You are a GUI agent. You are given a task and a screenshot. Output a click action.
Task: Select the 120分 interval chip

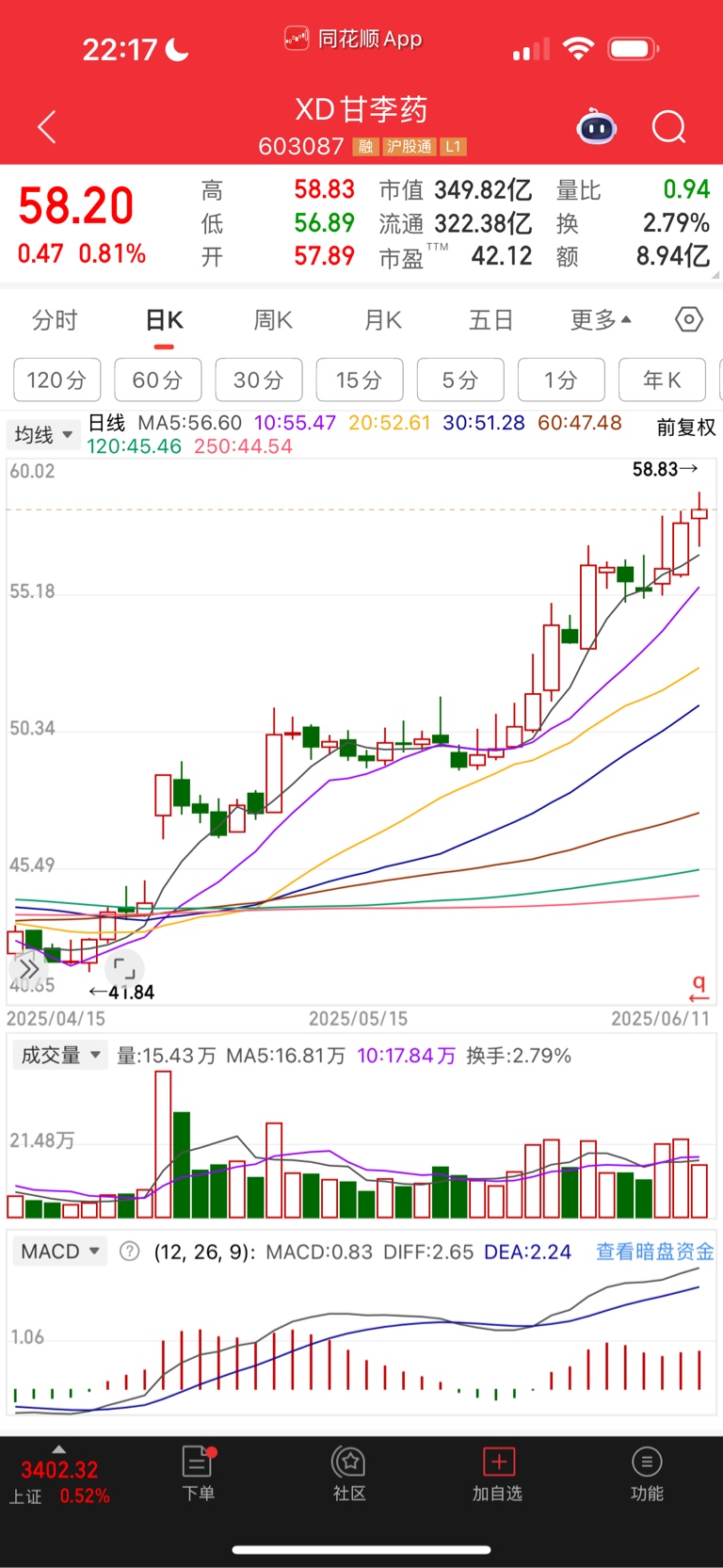click(x=56, y=380)
